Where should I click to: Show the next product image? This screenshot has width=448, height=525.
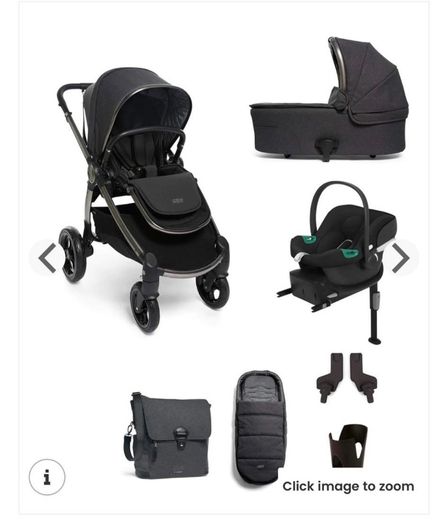[401, 258]
